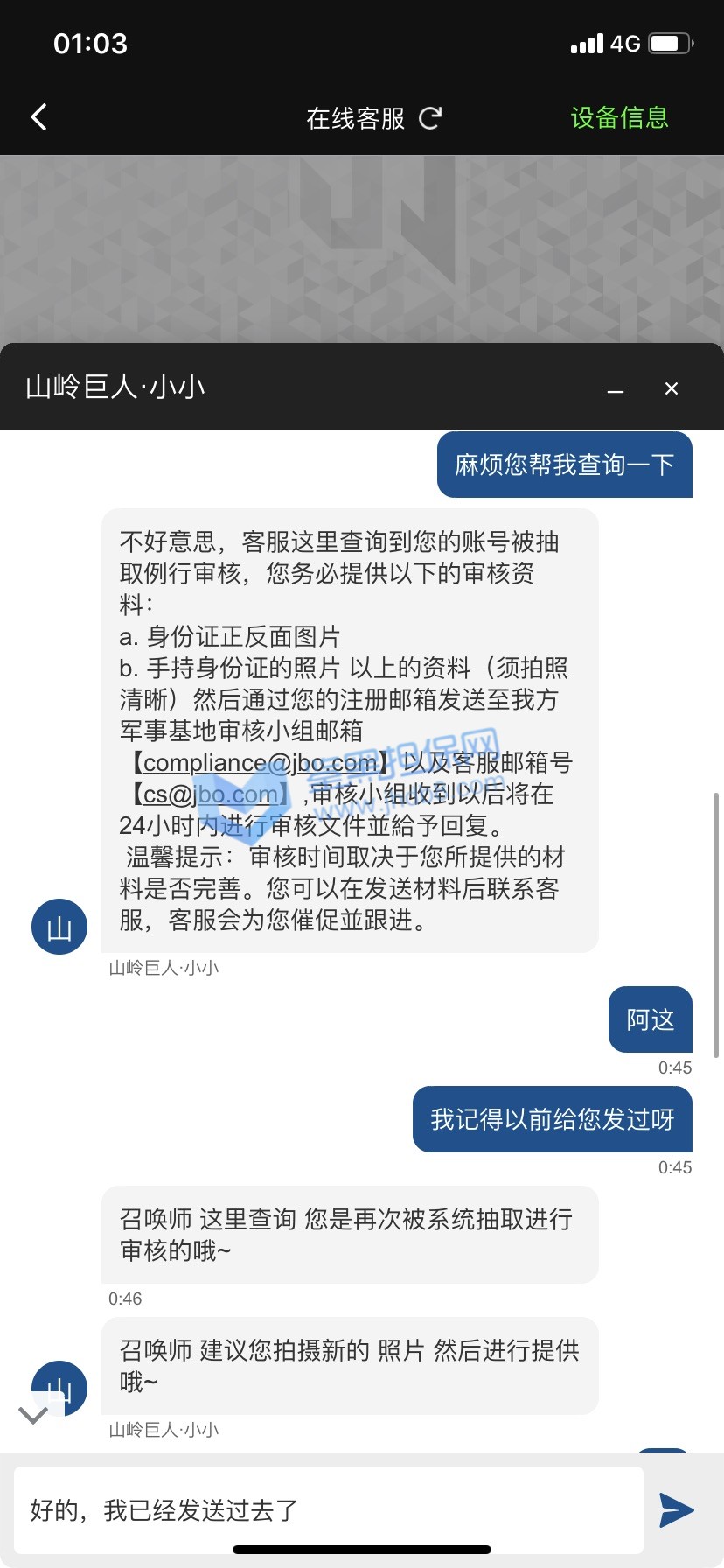This screenshot has width=724, height=1568.
Task: Open the compliance@jbo.com email link
Action: click(260, 763)
